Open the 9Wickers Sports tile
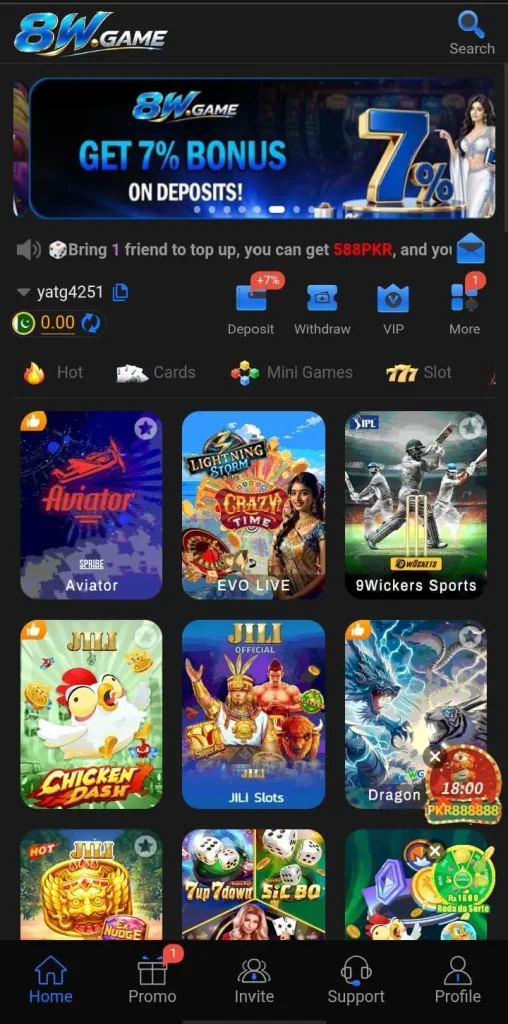Viewport: 508px width, 1024px height. (416, 505)
